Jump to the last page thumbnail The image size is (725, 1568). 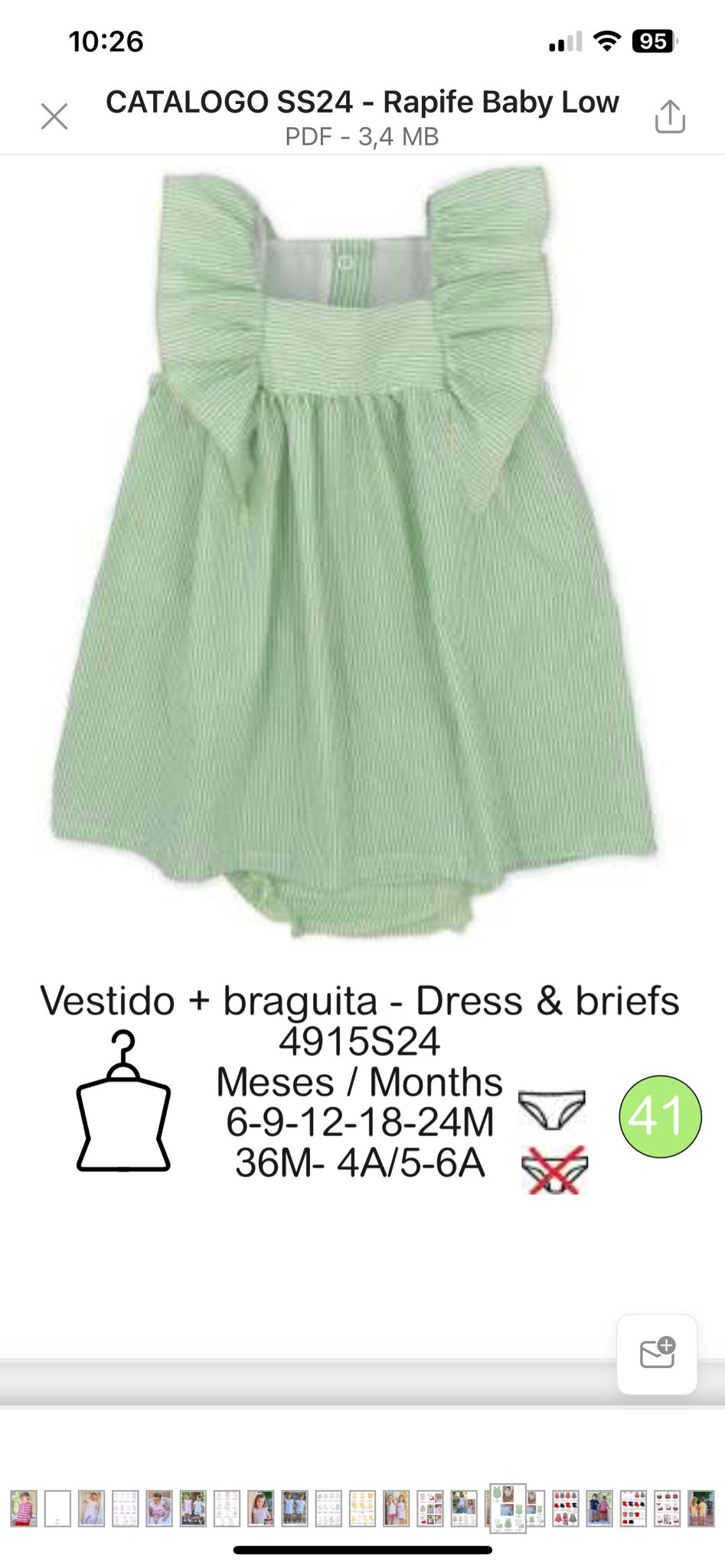(701, 1508)
